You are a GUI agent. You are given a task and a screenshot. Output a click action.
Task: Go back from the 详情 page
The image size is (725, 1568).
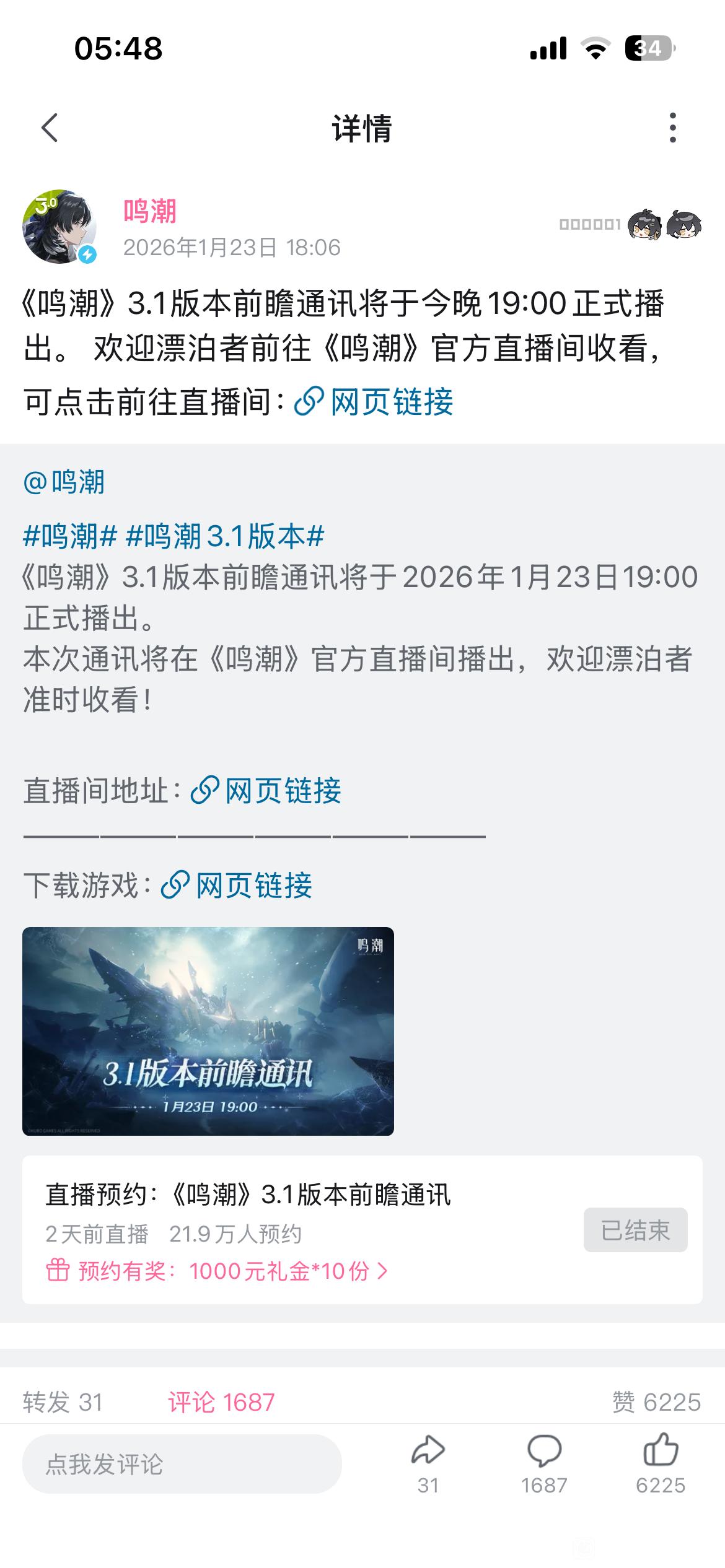coord(50,128)
